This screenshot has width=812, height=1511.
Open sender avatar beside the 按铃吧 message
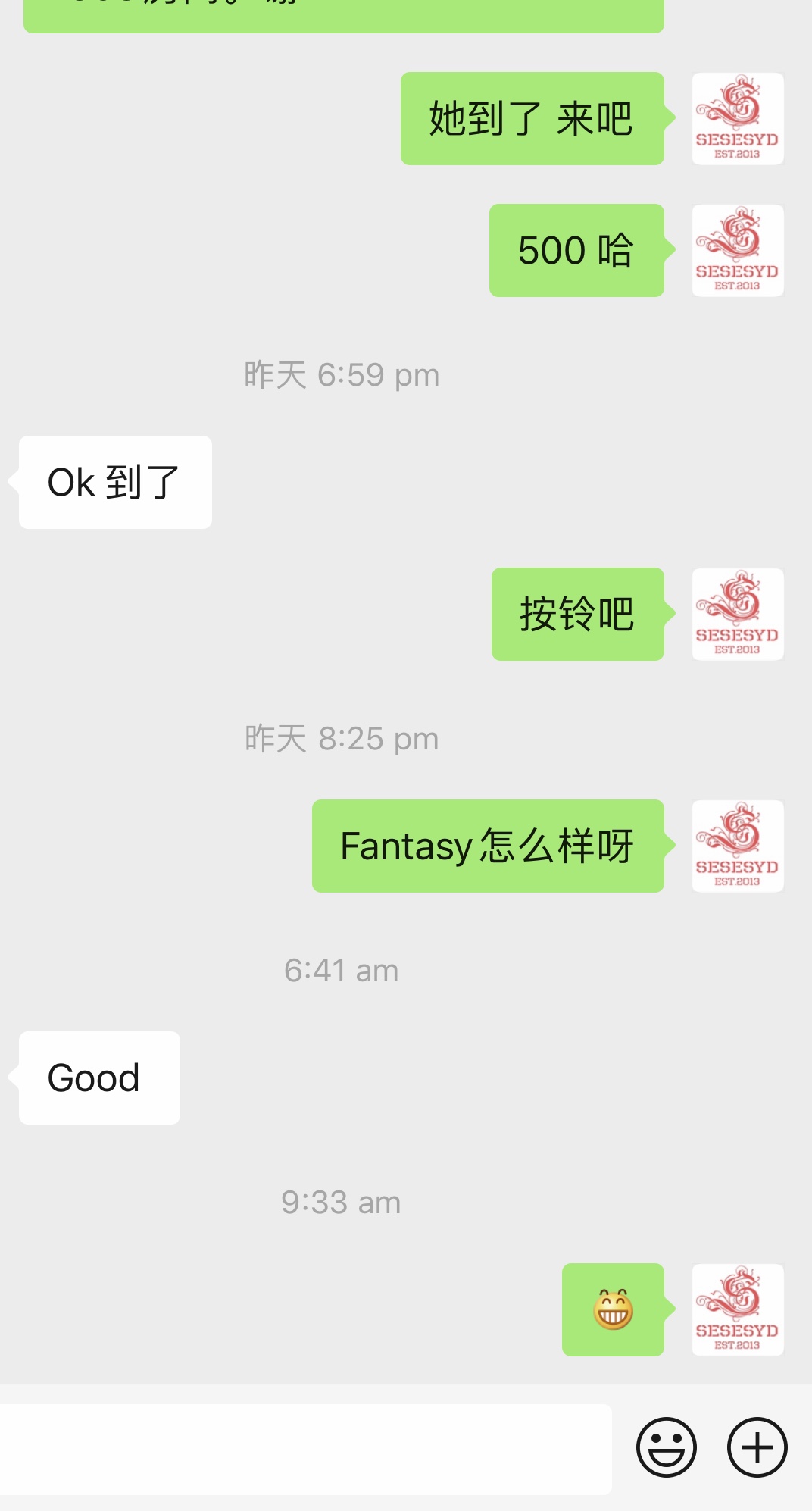737,615
